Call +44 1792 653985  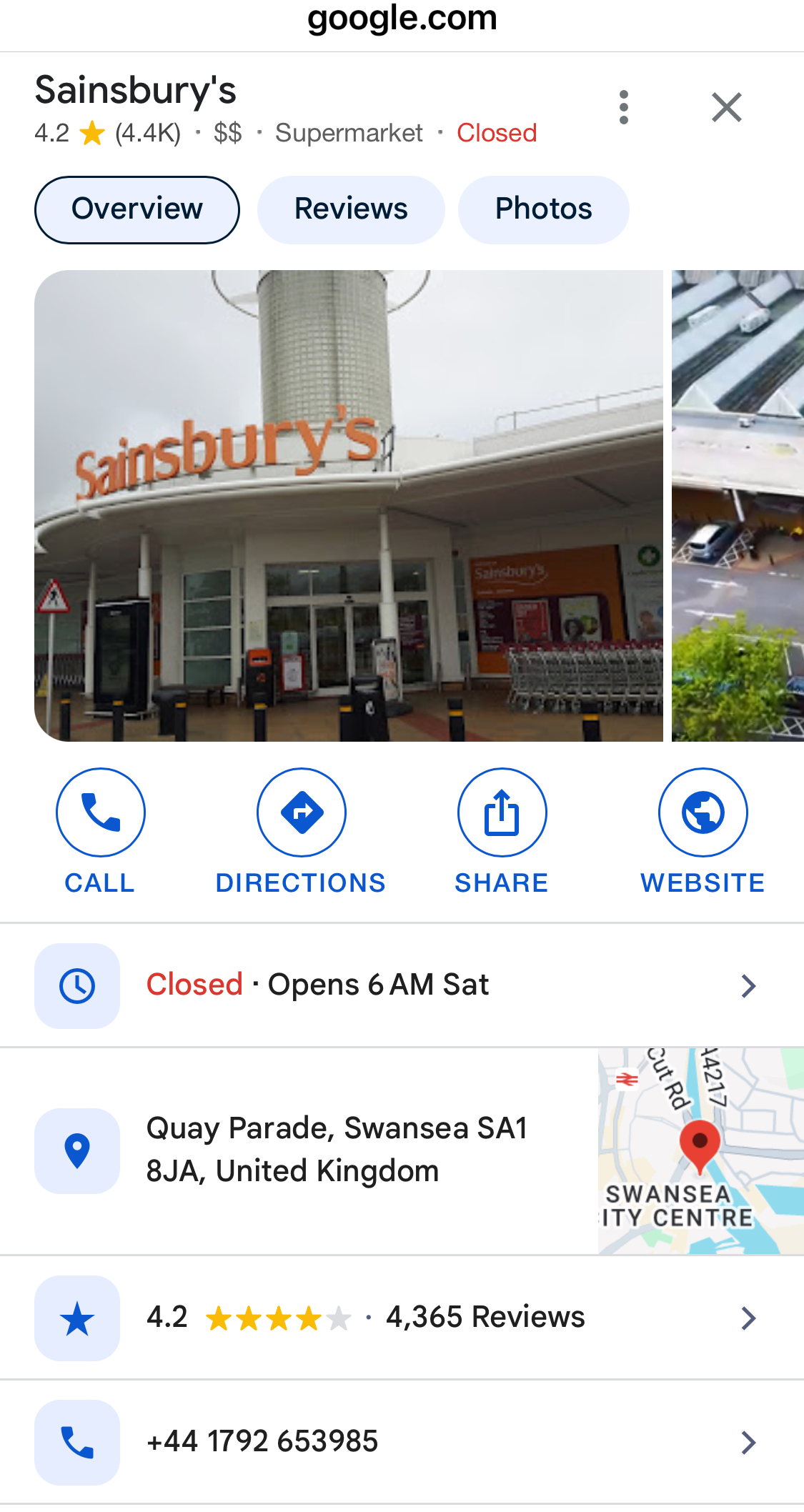262,1442
